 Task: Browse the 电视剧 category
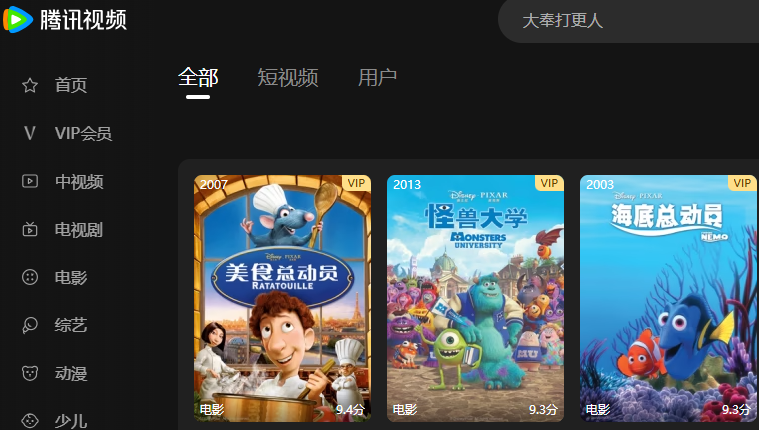point(78,230)
